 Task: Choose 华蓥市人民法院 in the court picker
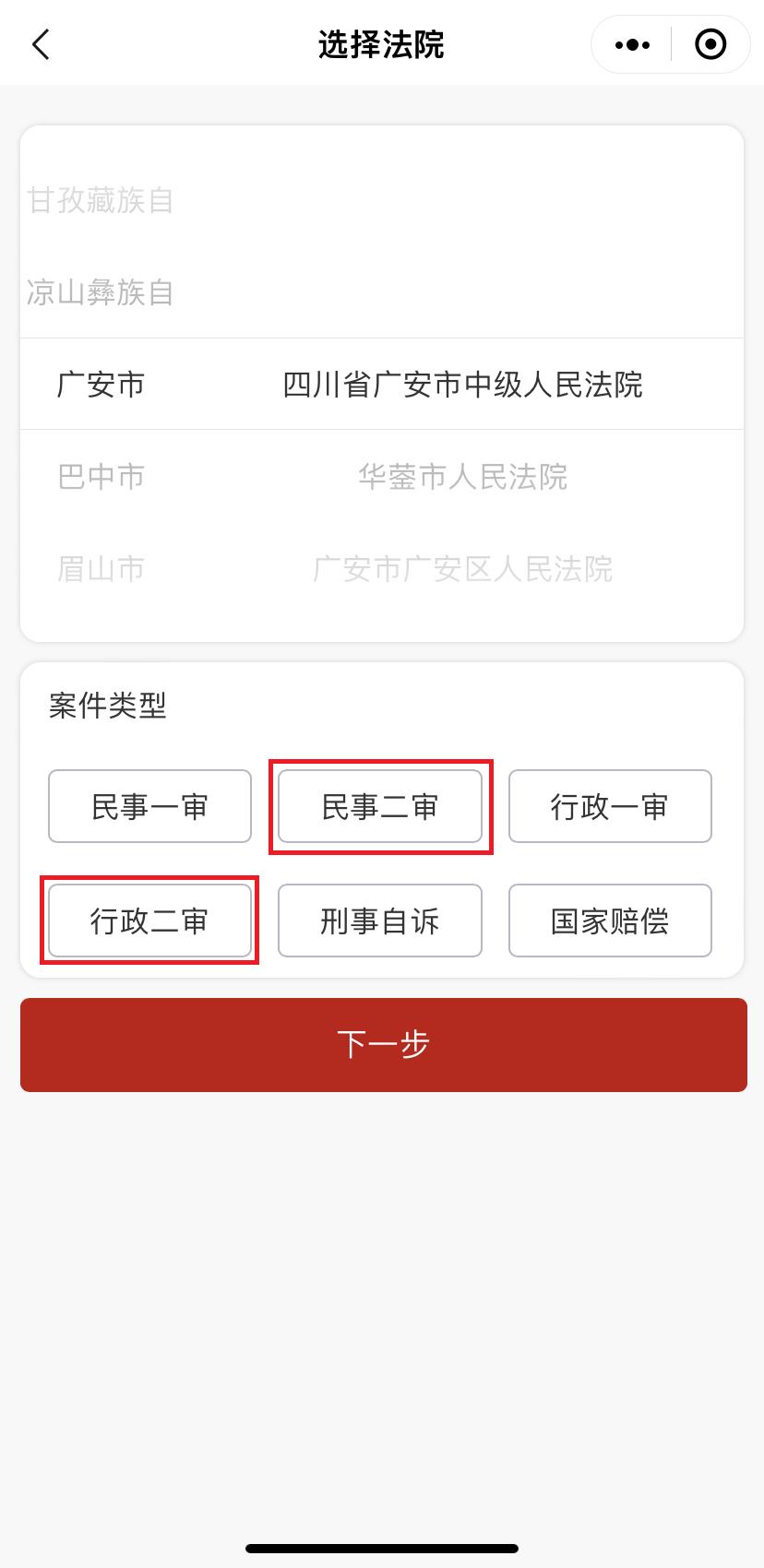pos(462,476)
